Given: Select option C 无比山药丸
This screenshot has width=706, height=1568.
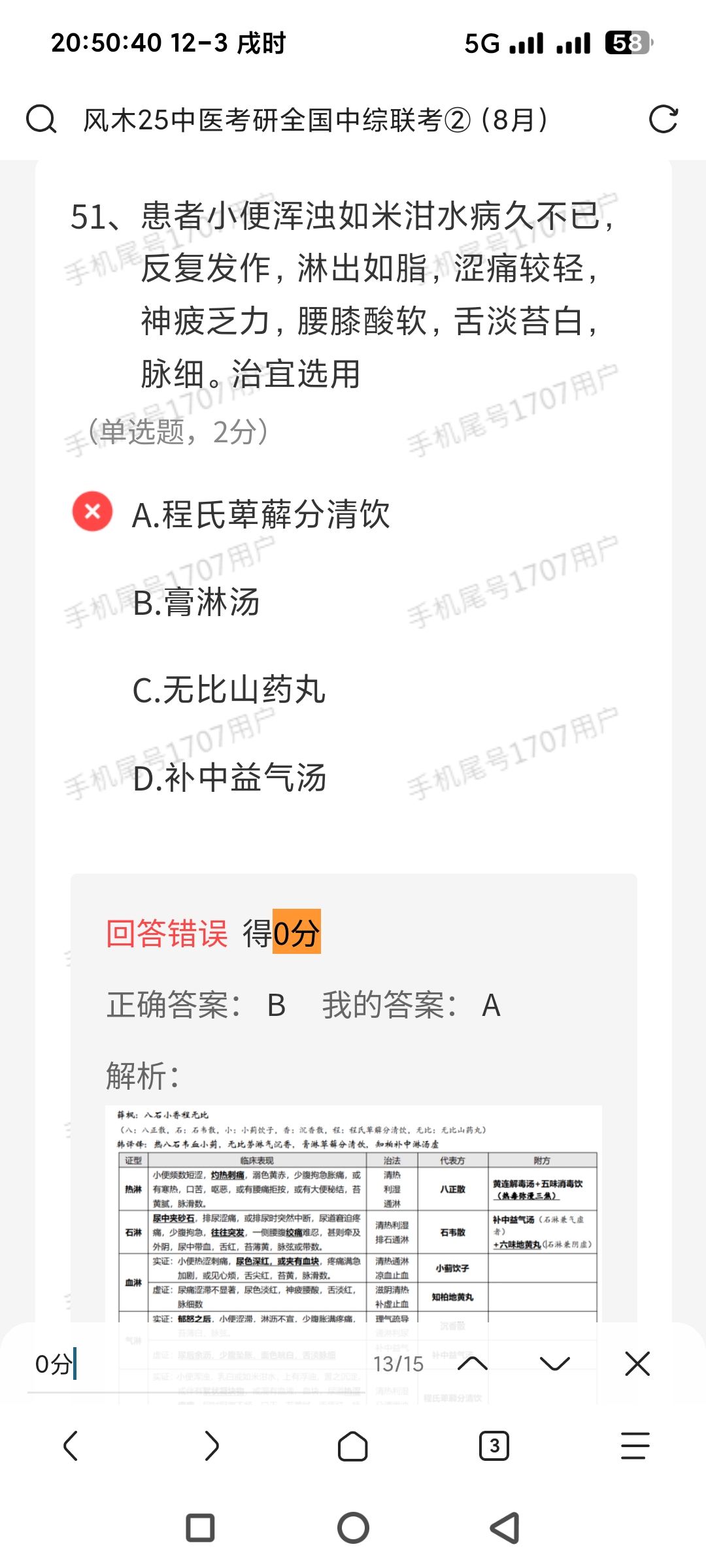Looking at the screenshot, I should tap(229, 690).
